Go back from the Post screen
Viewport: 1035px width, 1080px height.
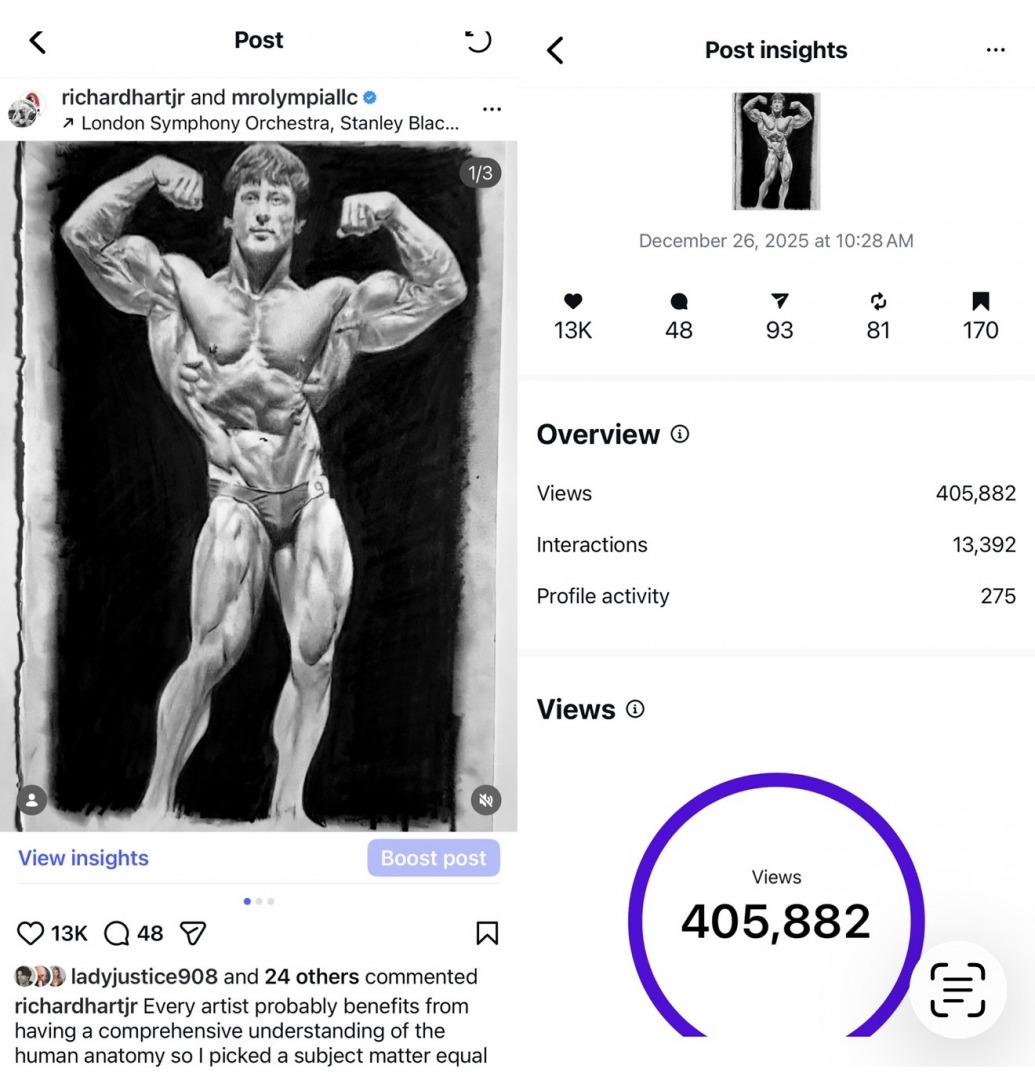pyautogui.click(x=38, y=41)
